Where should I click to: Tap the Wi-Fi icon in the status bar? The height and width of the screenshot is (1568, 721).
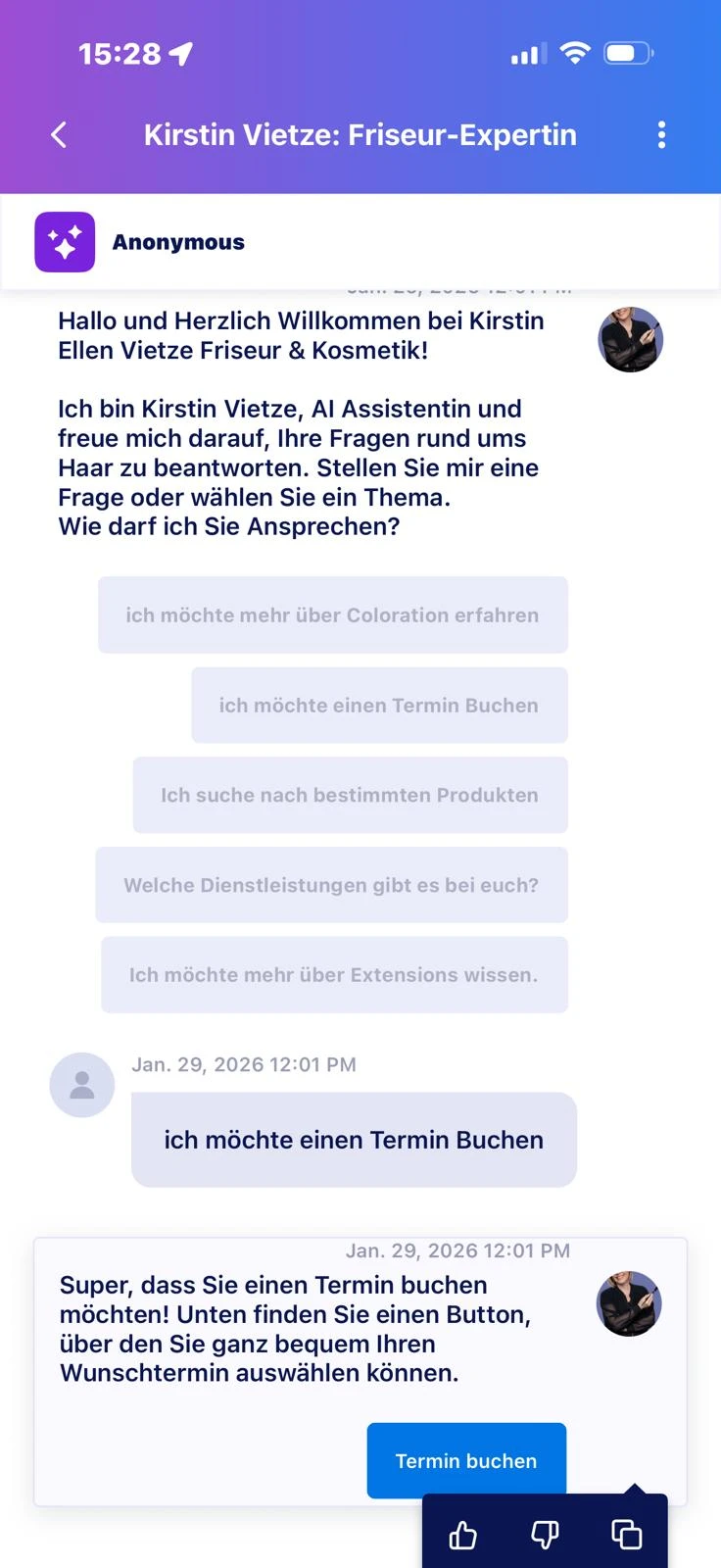tap(577, 54)
